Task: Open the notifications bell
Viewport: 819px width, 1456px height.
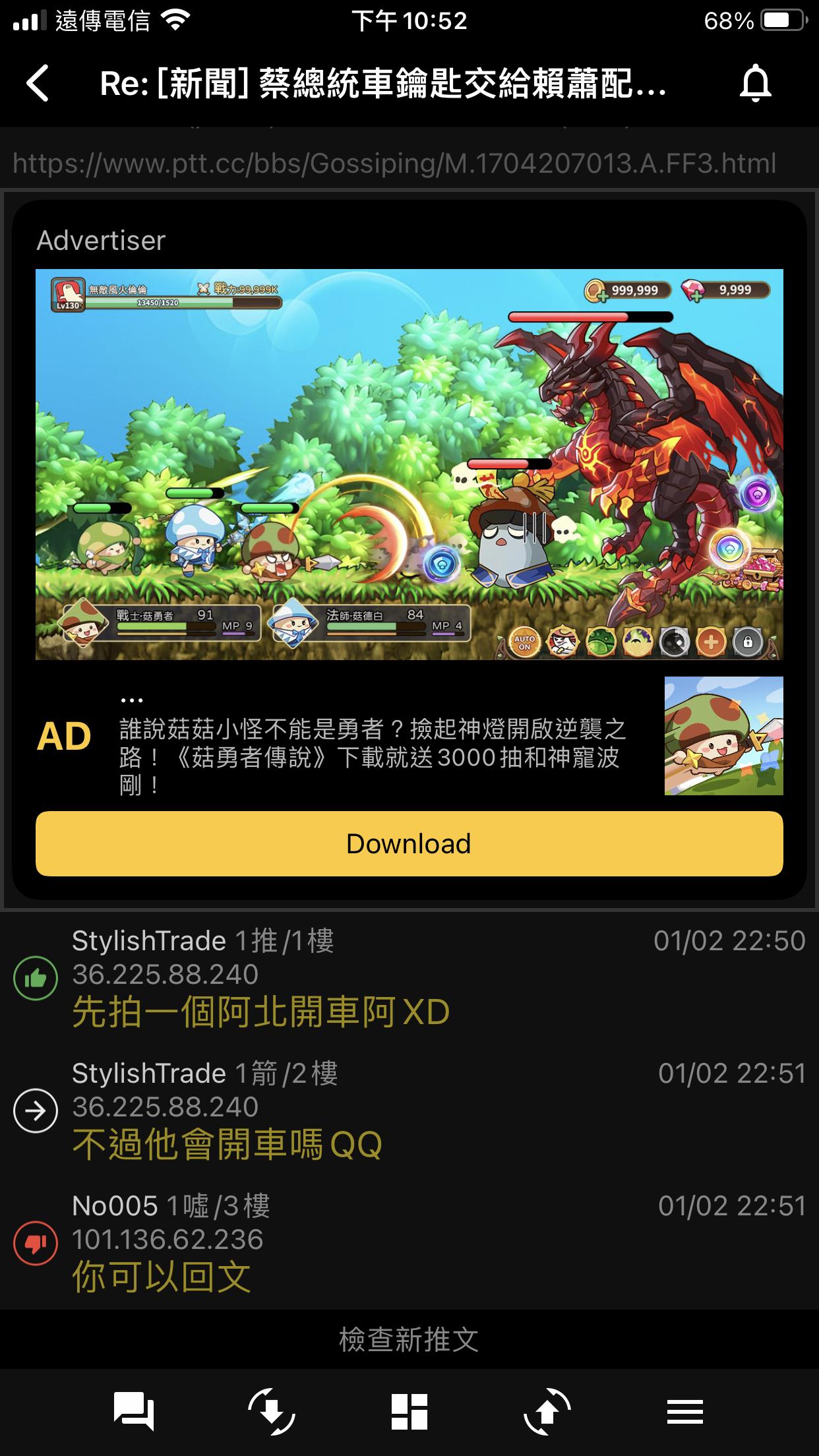Action: tap(756, 84)
